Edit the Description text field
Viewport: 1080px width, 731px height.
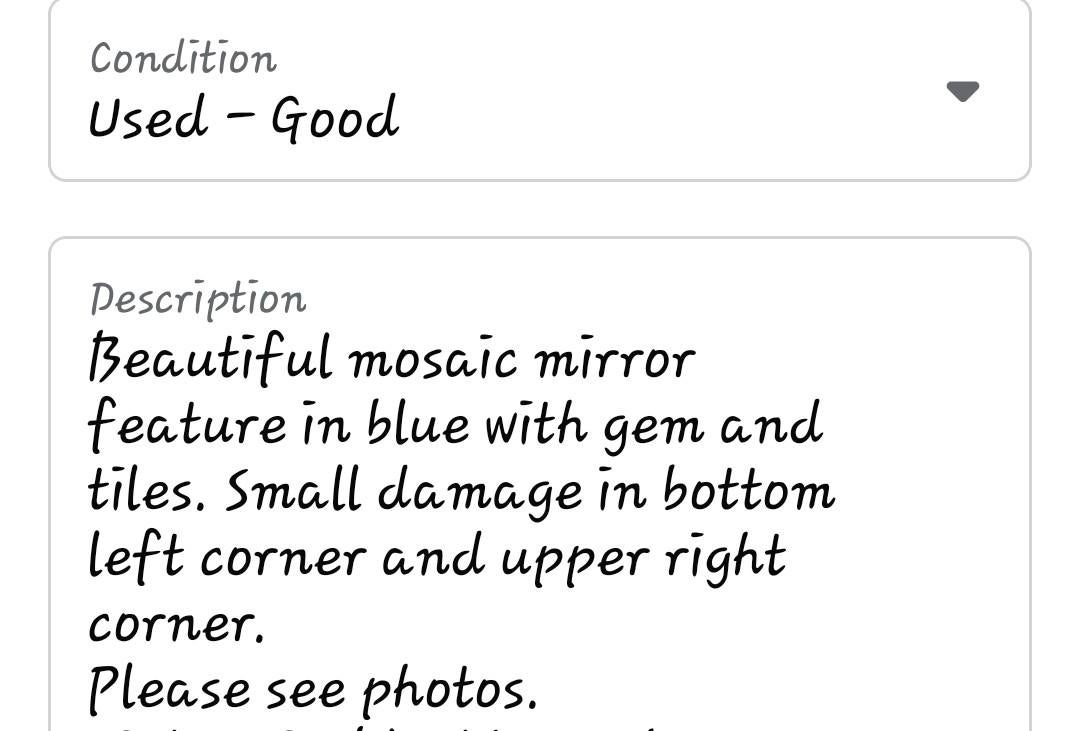coord(540,490)
